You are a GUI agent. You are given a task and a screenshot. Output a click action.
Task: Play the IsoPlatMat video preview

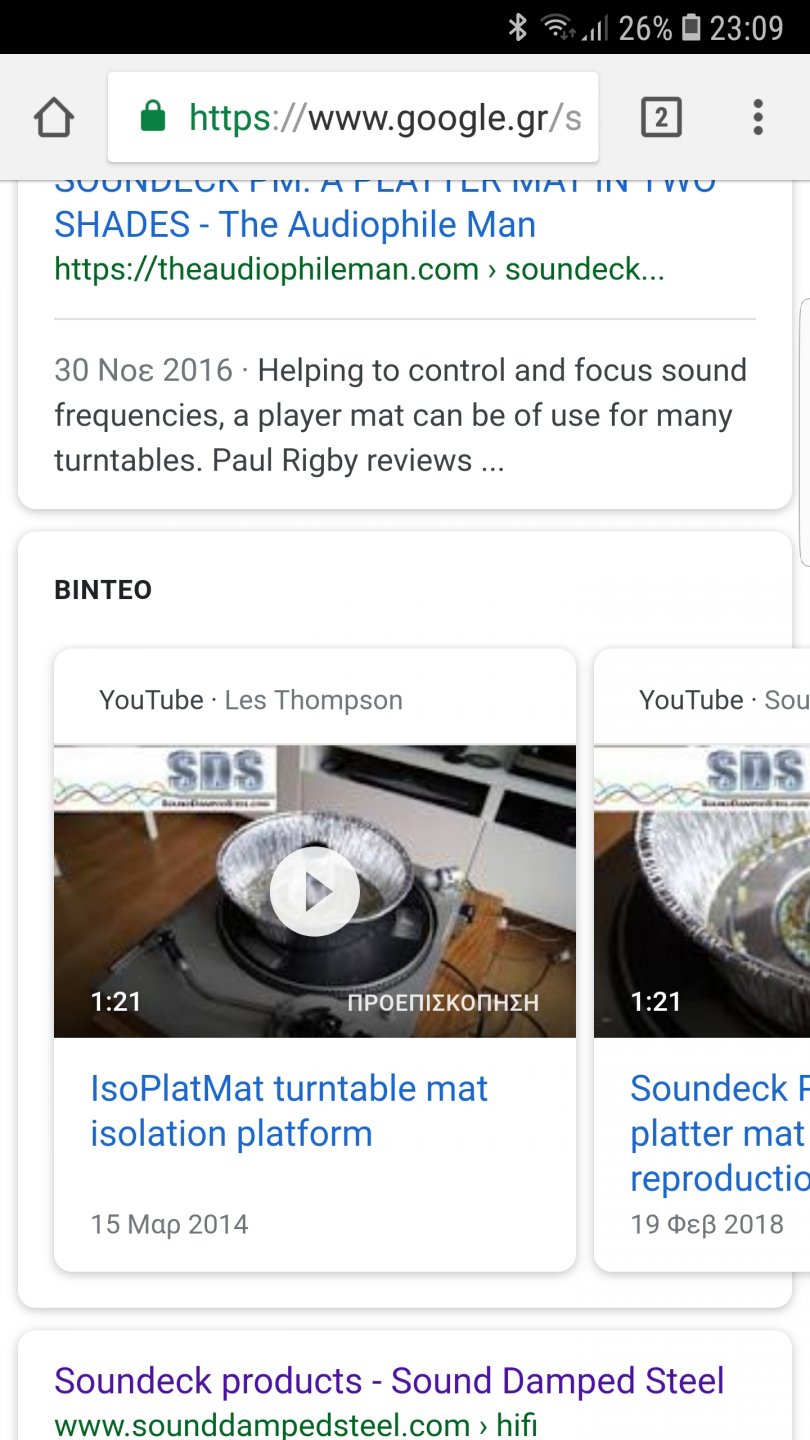pyautogui.click(x=314, y=891)
